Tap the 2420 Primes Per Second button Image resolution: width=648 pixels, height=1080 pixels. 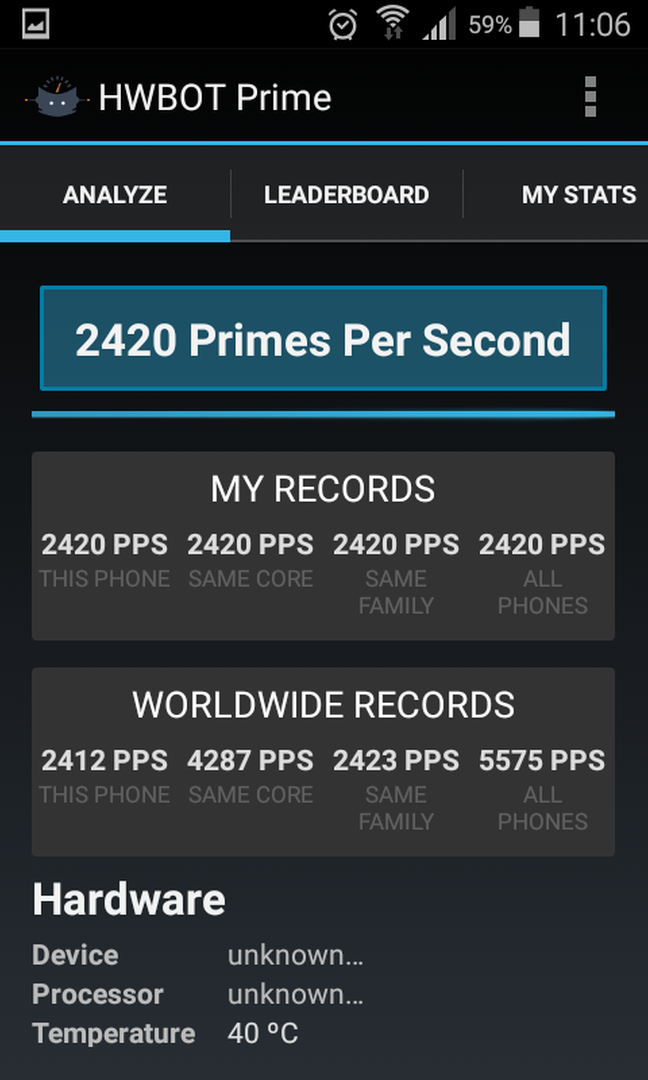click(323, 339)
